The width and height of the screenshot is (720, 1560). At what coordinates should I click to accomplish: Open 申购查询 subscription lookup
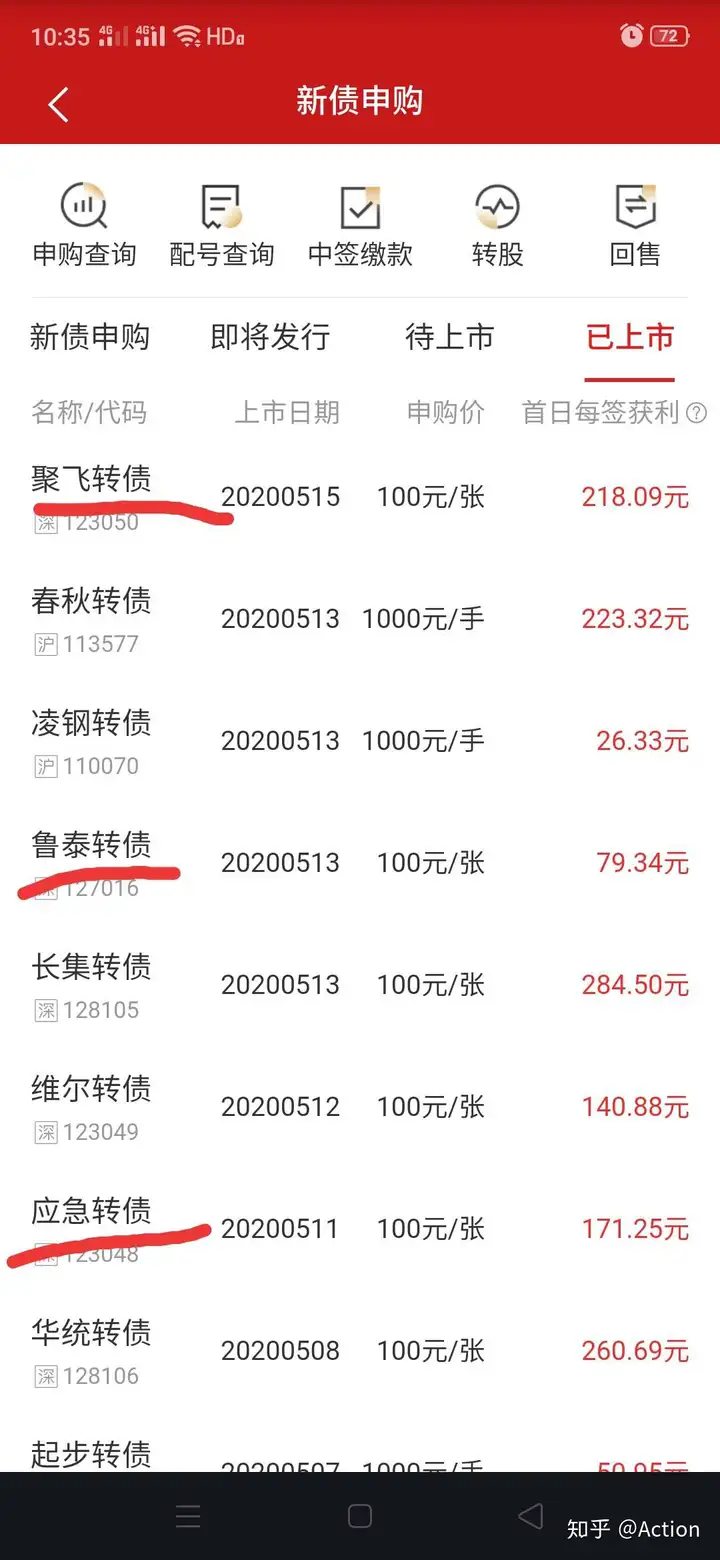tap(84, 226)
